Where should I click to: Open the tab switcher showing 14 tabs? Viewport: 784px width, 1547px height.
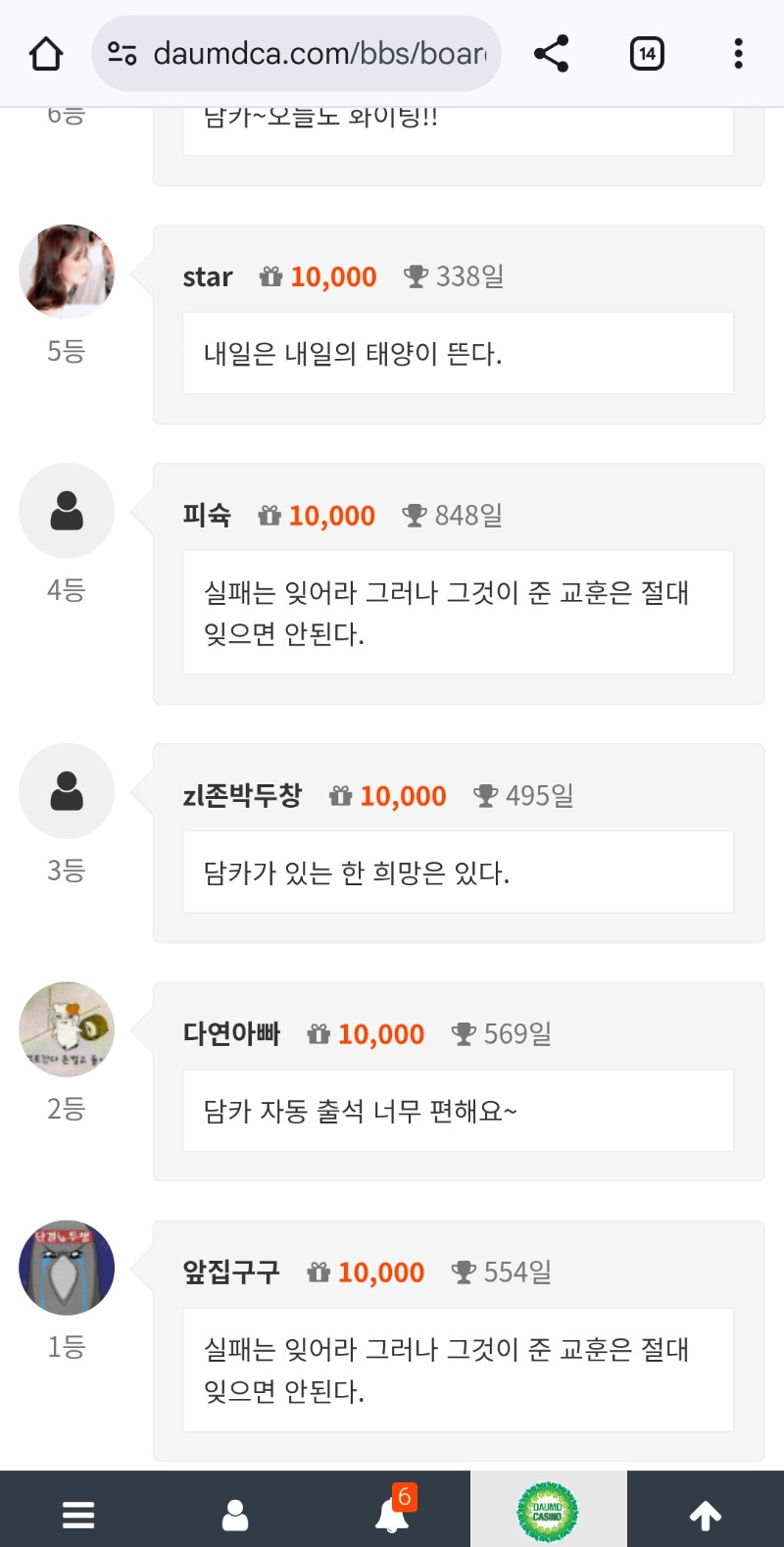pyautogui.click(x=647, y=54)
